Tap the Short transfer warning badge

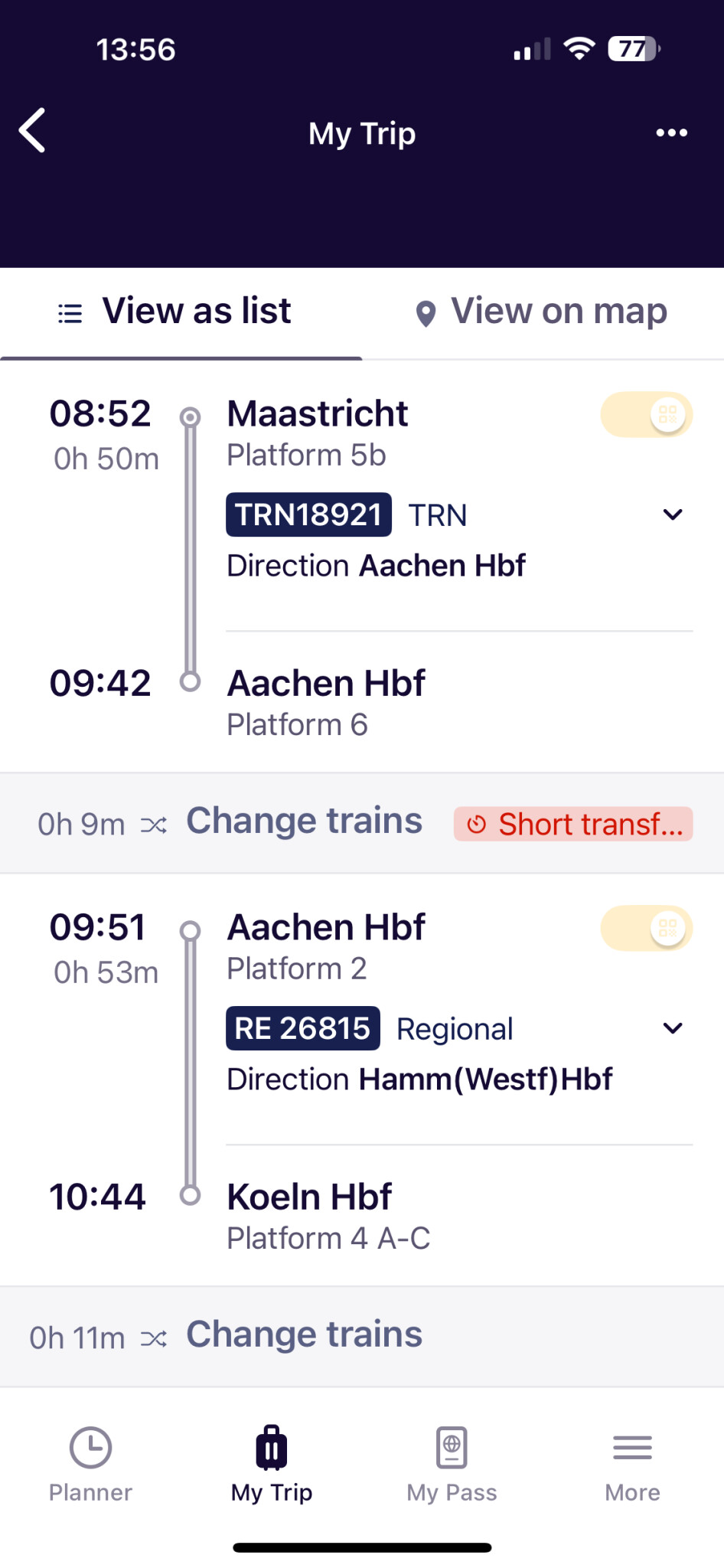pyautogui.click(x=573, y=825)
